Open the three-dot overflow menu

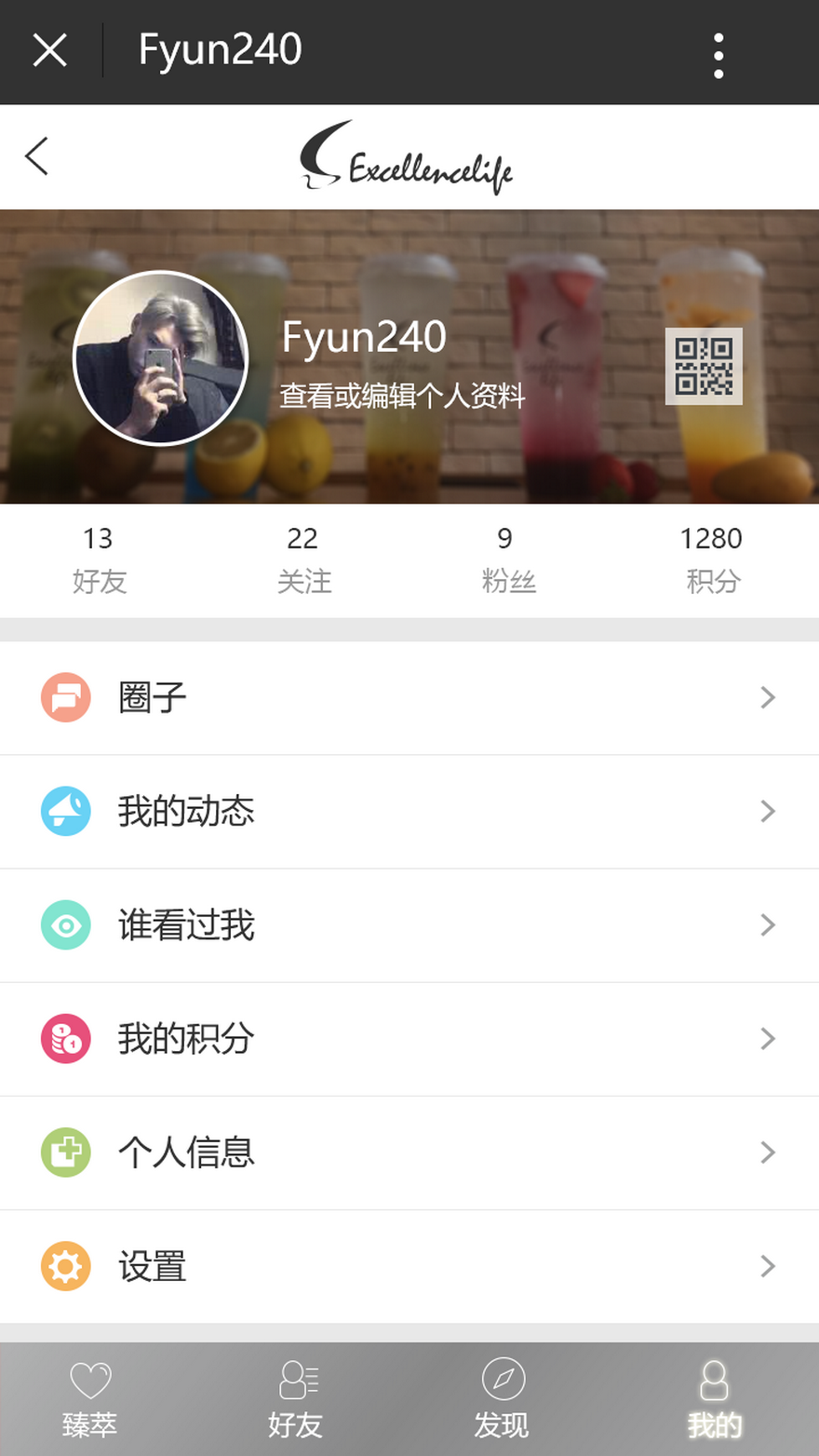click(718, 56)
